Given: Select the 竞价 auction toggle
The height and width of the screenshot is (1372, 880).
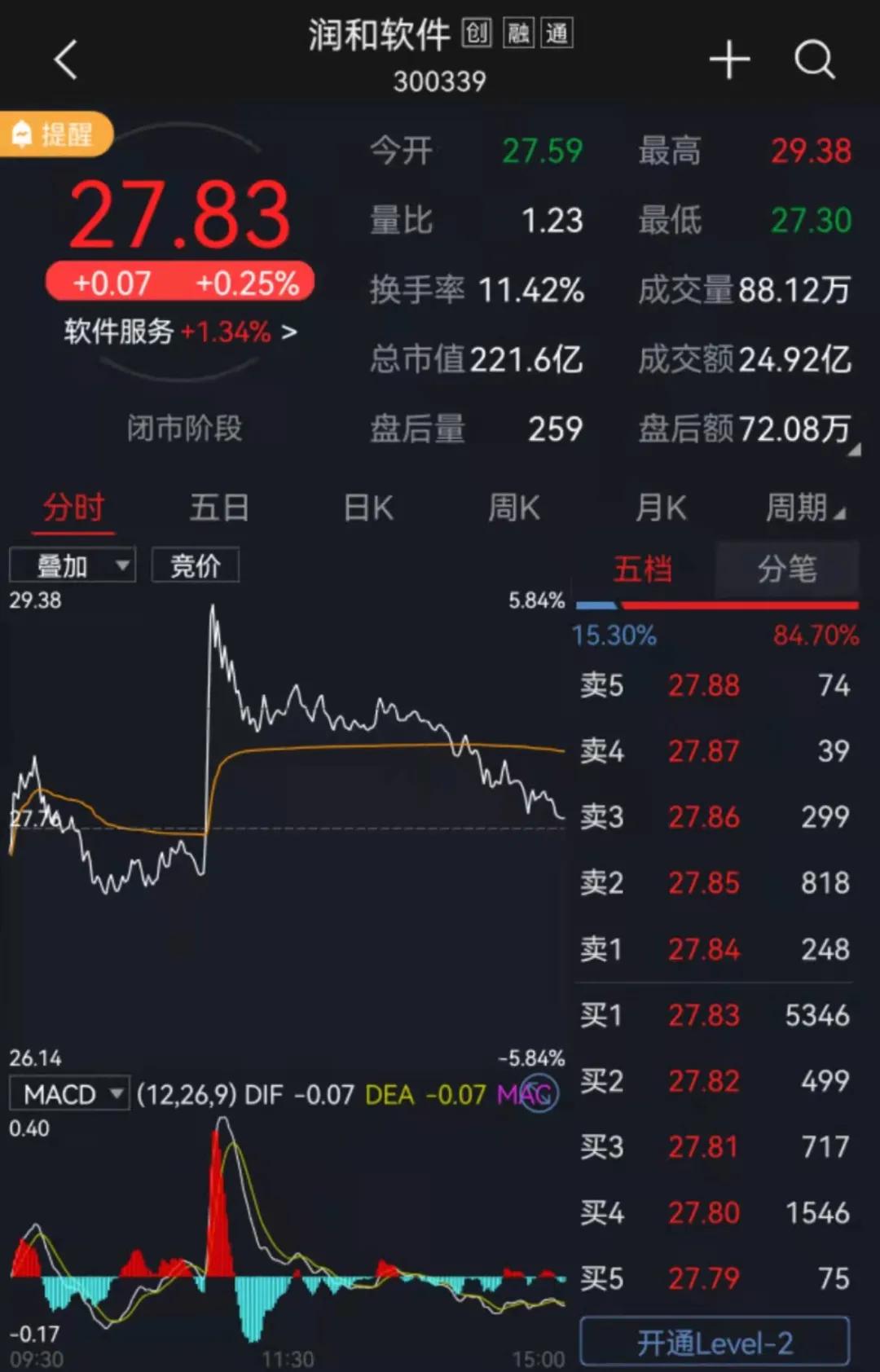Looking at the screenshot, I should [195, 564].
